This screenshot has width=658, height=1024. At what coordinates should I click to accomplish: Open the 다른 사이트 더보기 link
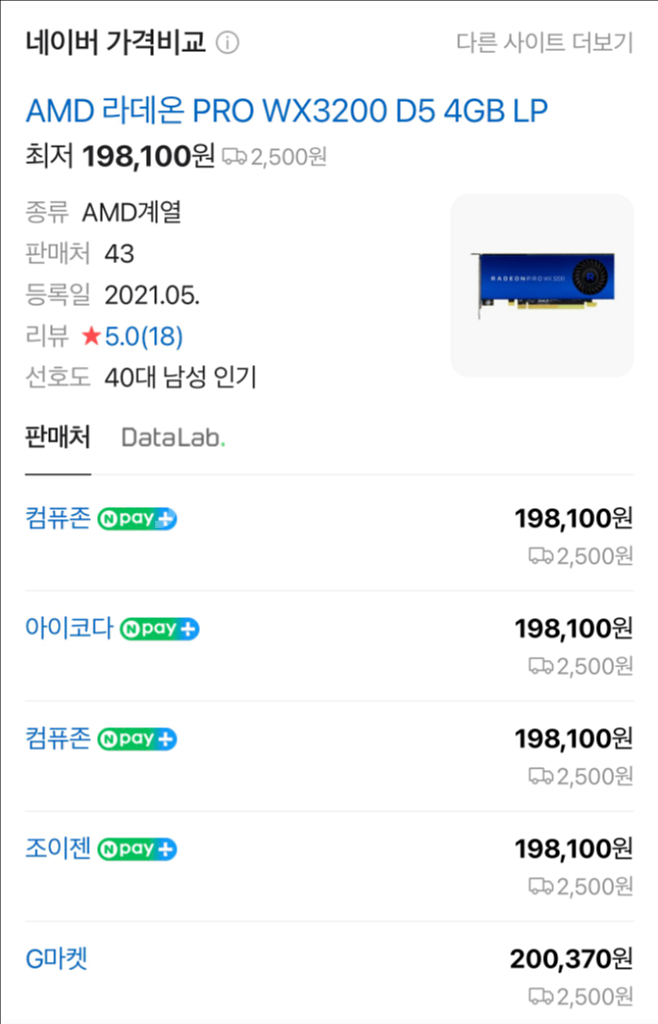point(544,42)
